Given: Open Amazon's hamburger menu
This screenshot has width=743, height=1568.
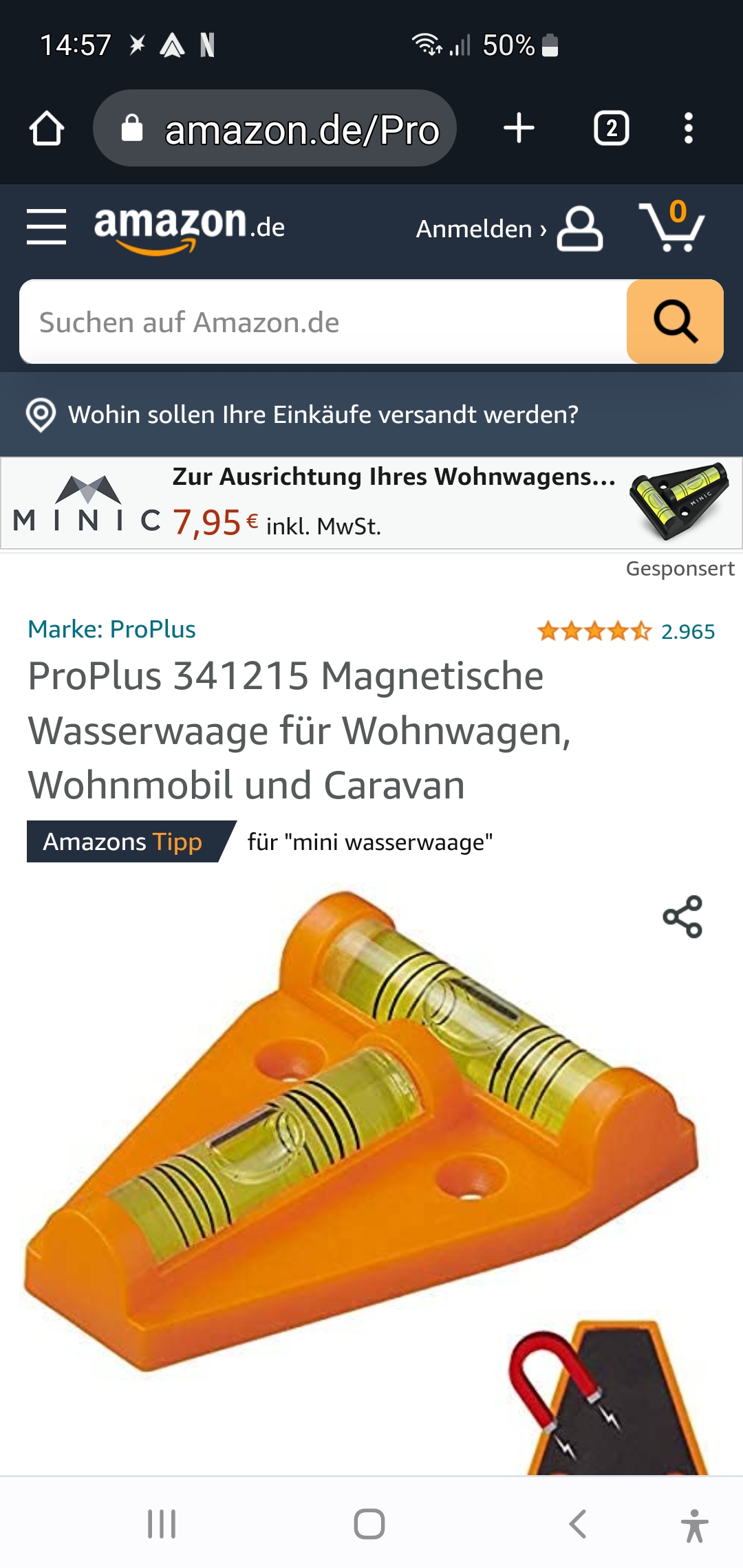Looking at the screenshot, I should 47,227.
